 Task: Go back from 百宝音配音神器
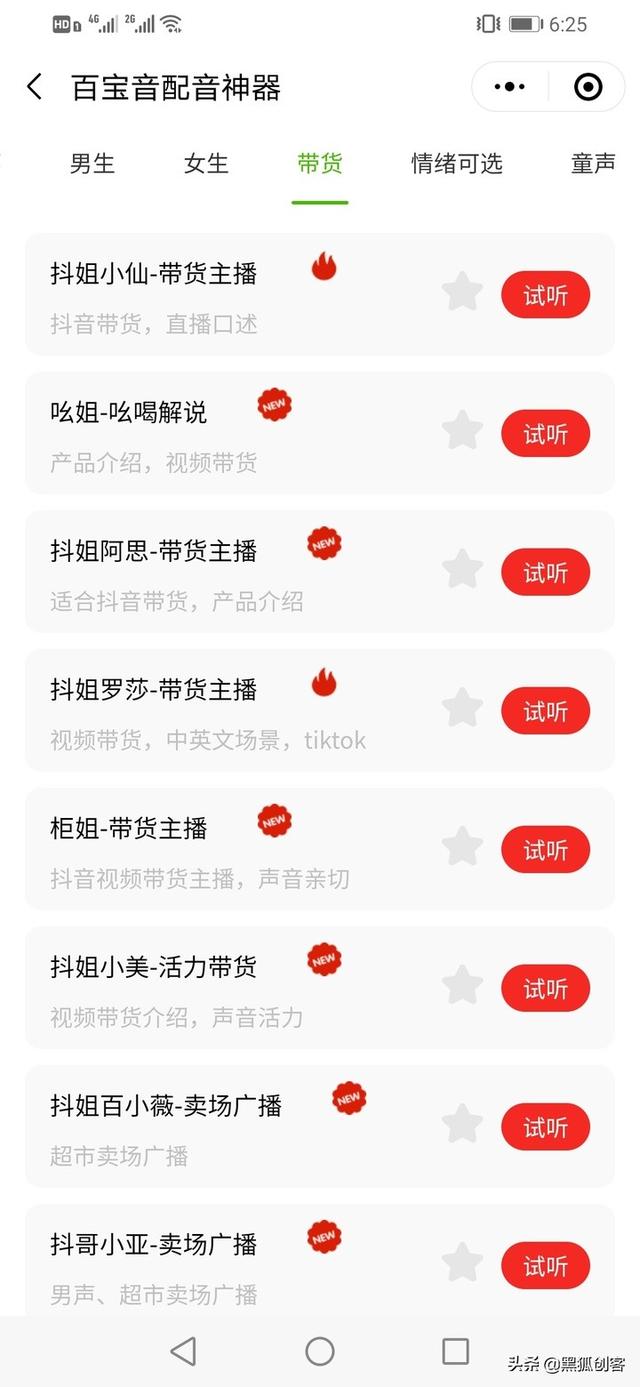[x=35, y=87]
